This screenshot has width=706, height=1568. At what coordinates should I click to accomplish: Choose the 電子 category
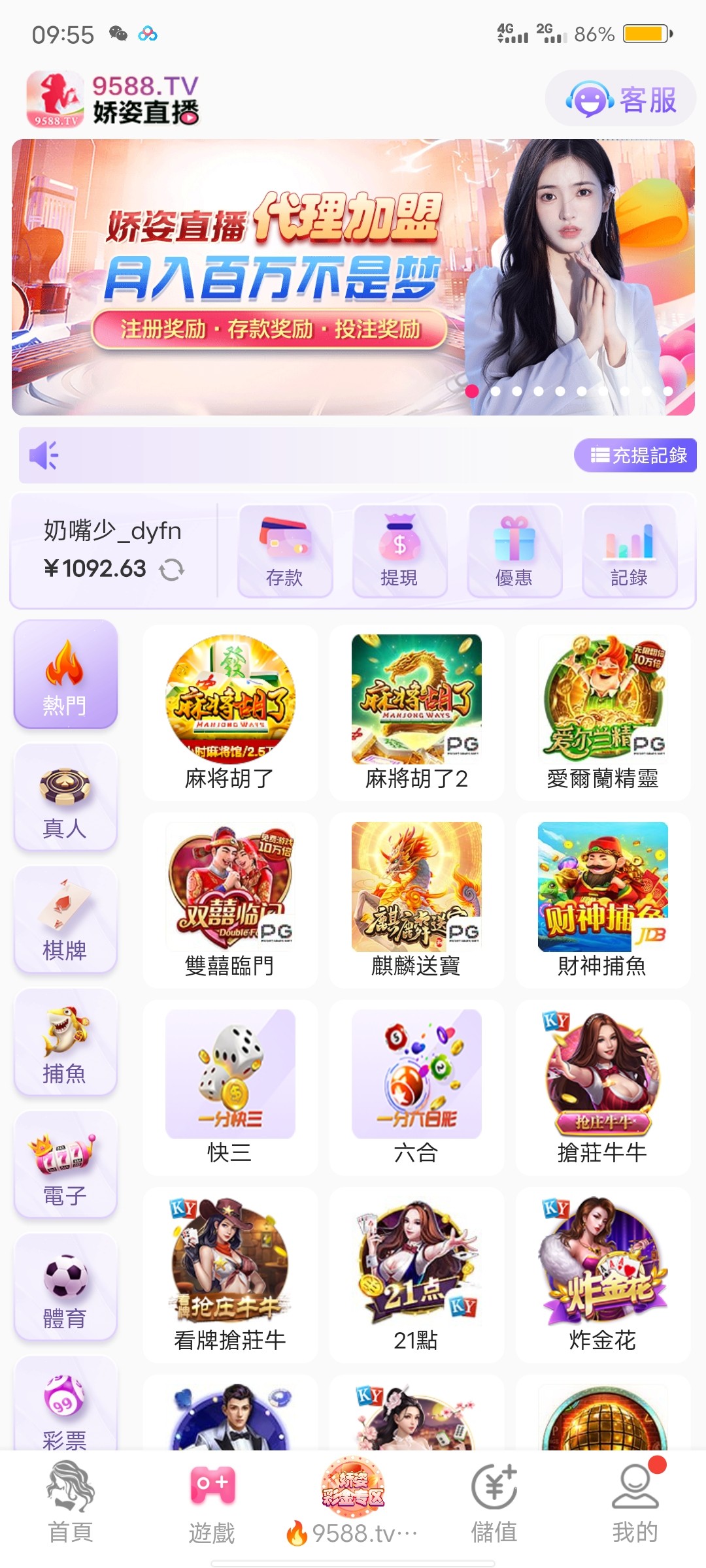(65, 1164)
